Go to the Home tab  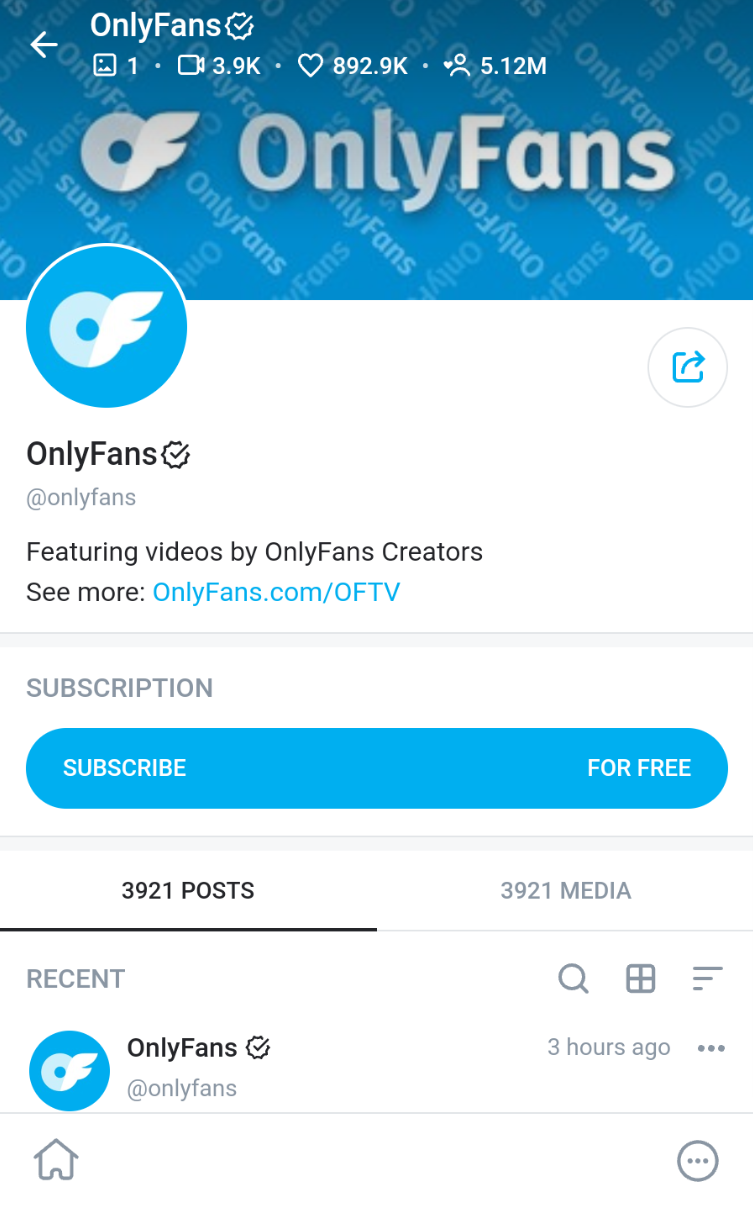56,1161
